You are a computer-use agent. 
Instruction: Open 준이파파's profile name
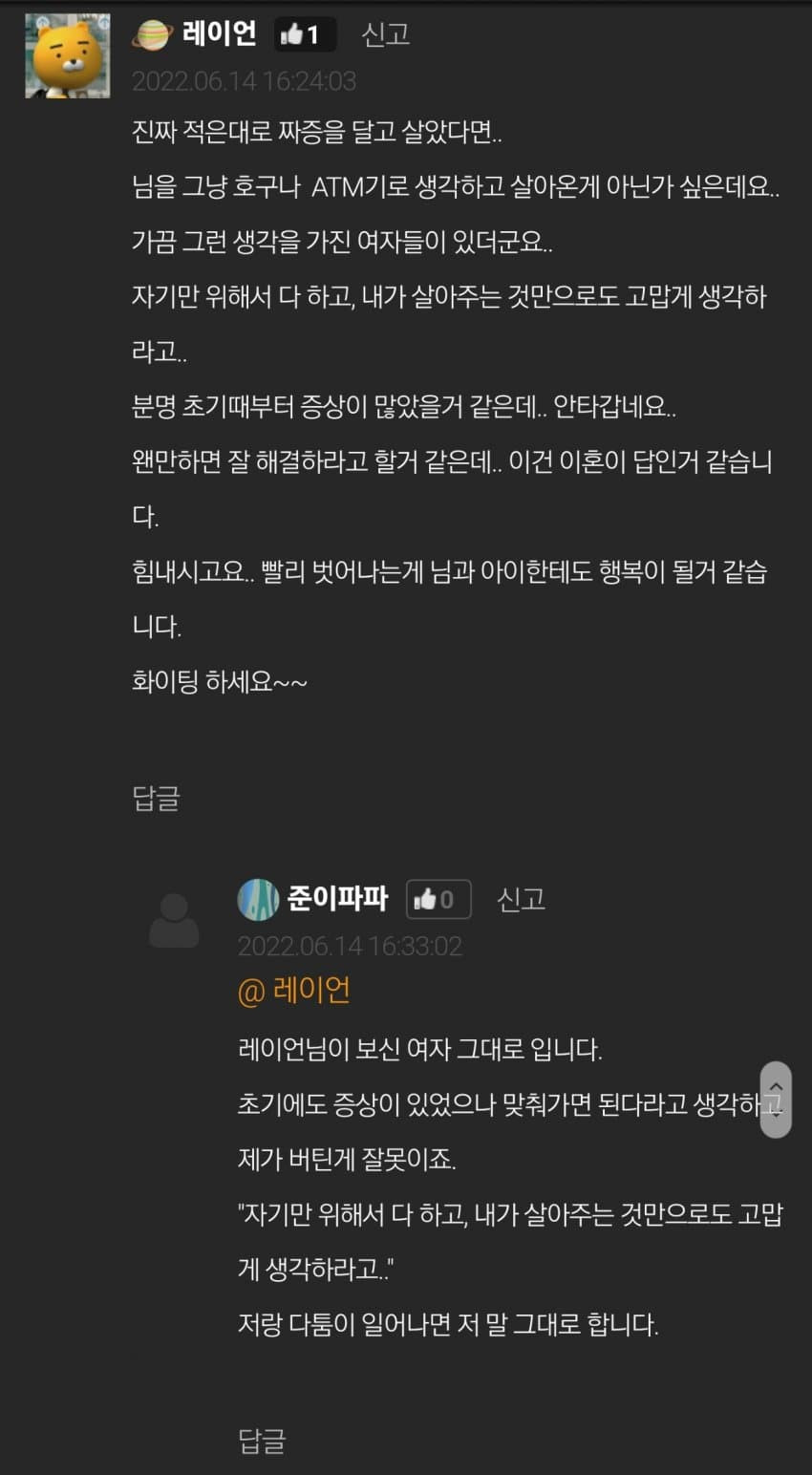coord(337,899)
